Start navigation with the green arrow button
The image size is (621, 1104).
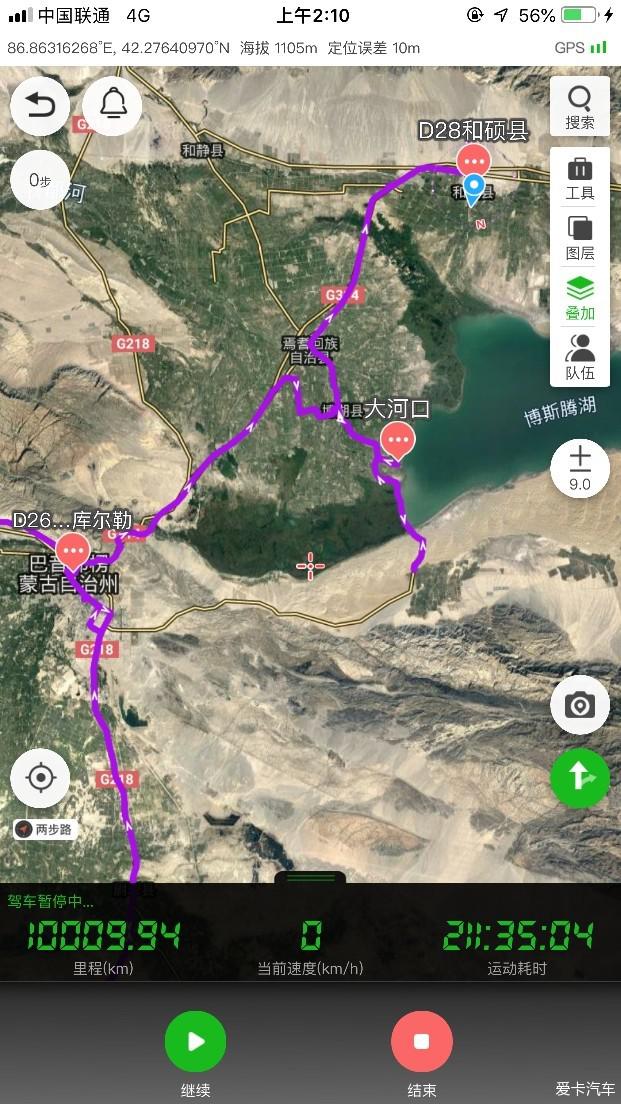coord(580,778)
